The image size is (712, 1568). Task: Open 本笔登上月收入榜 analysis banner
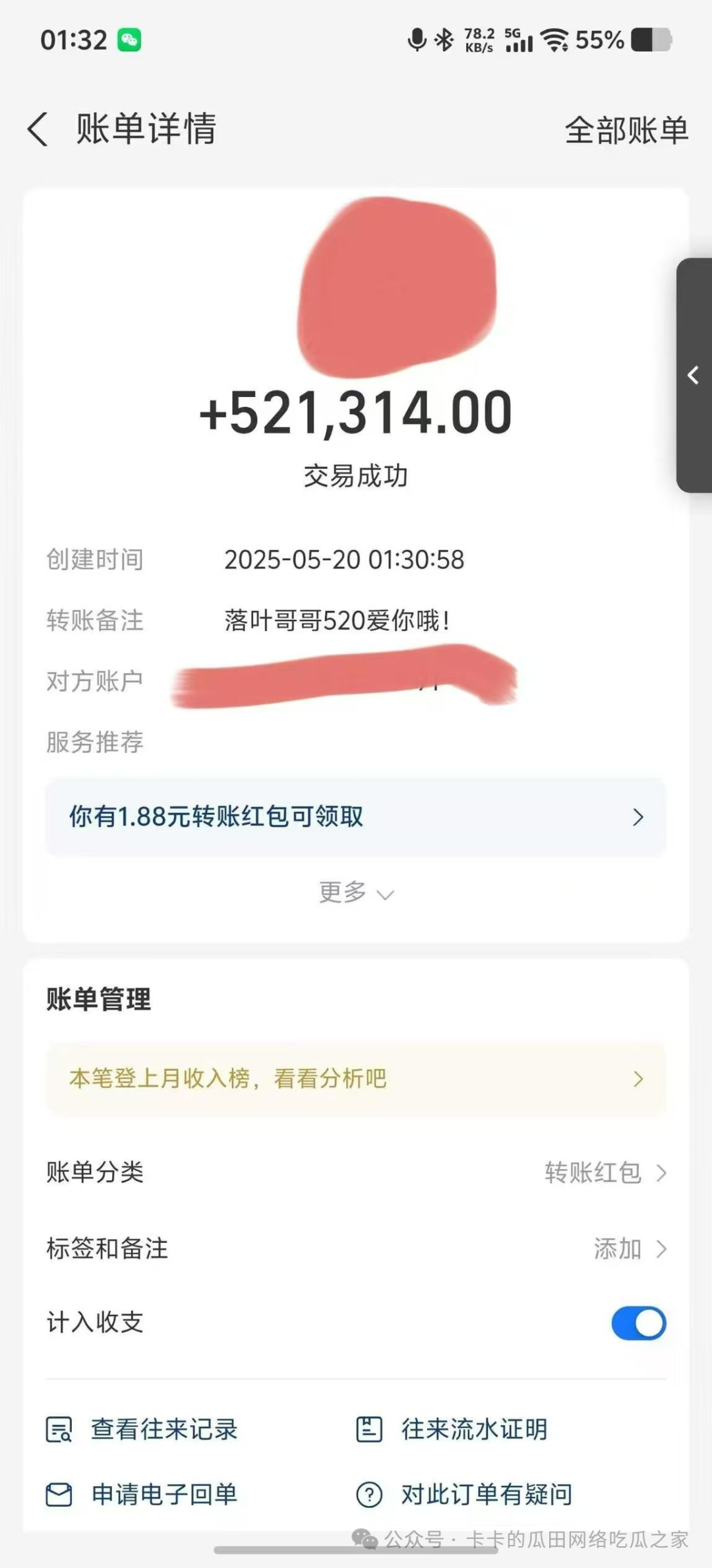click(x=356, y=1079)
